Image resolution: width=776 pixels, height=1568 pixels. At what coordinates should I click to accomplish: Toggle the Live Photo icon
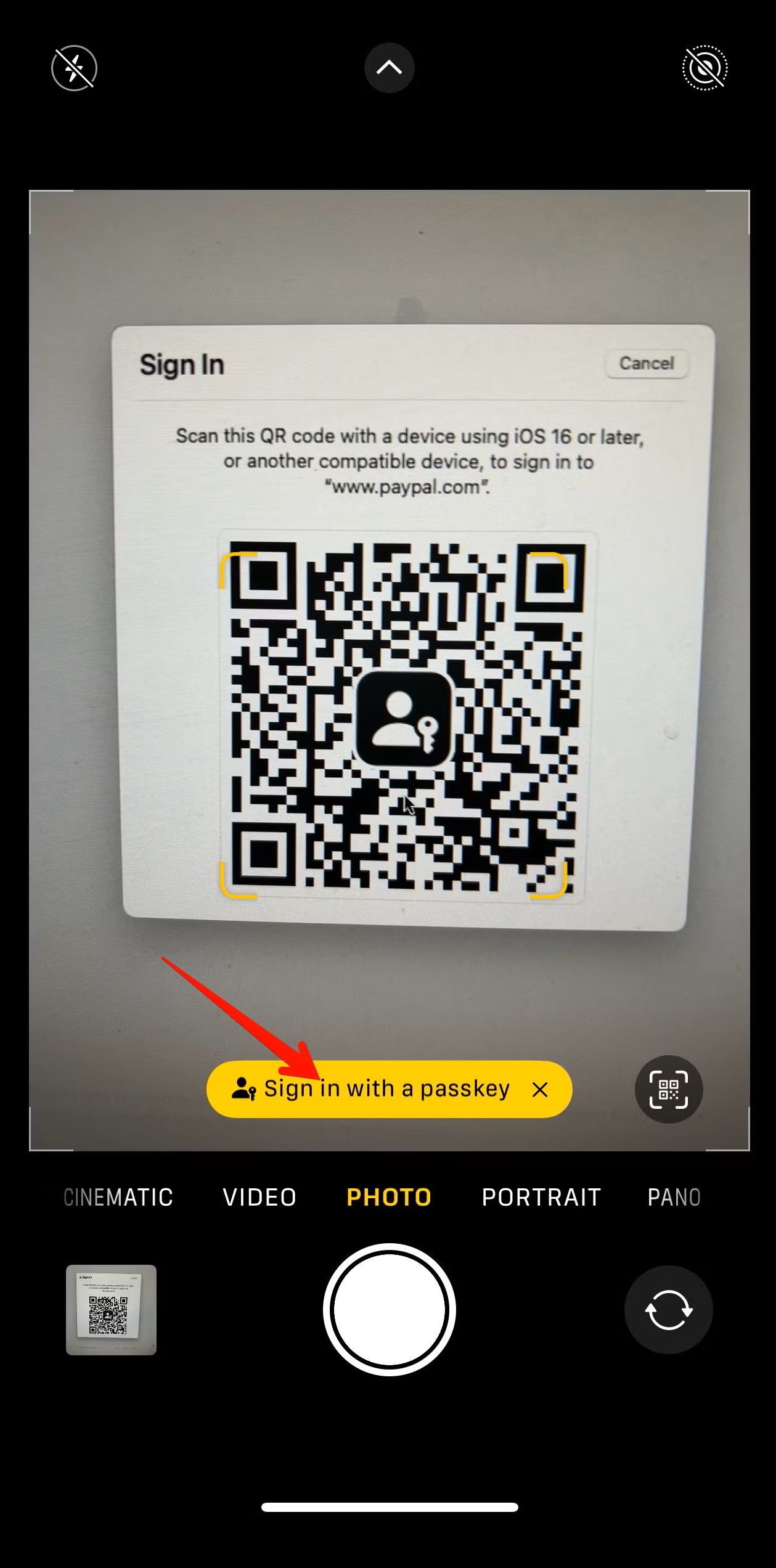[x=705, y=68]
